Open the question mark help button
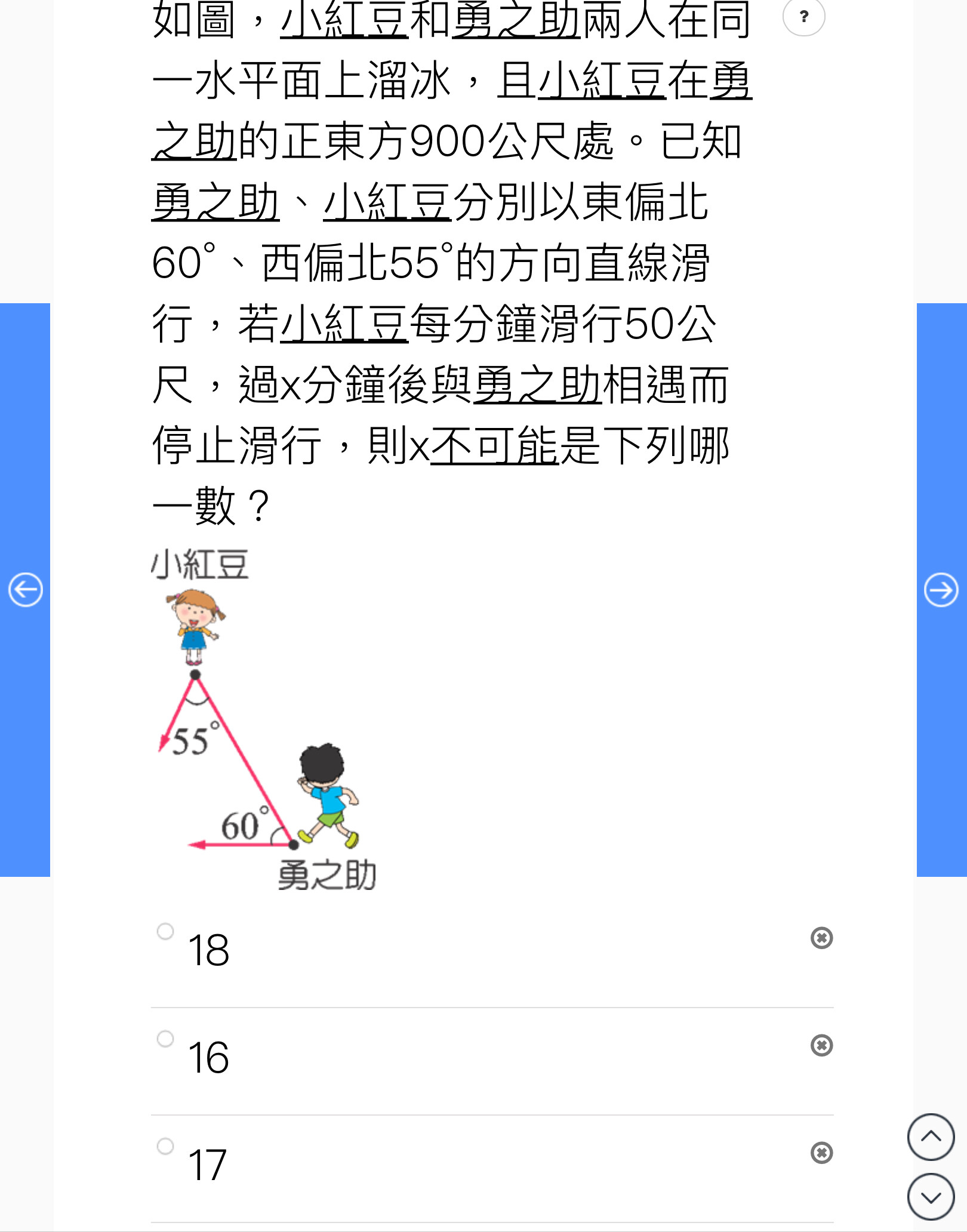 click(x=803, y=17)
